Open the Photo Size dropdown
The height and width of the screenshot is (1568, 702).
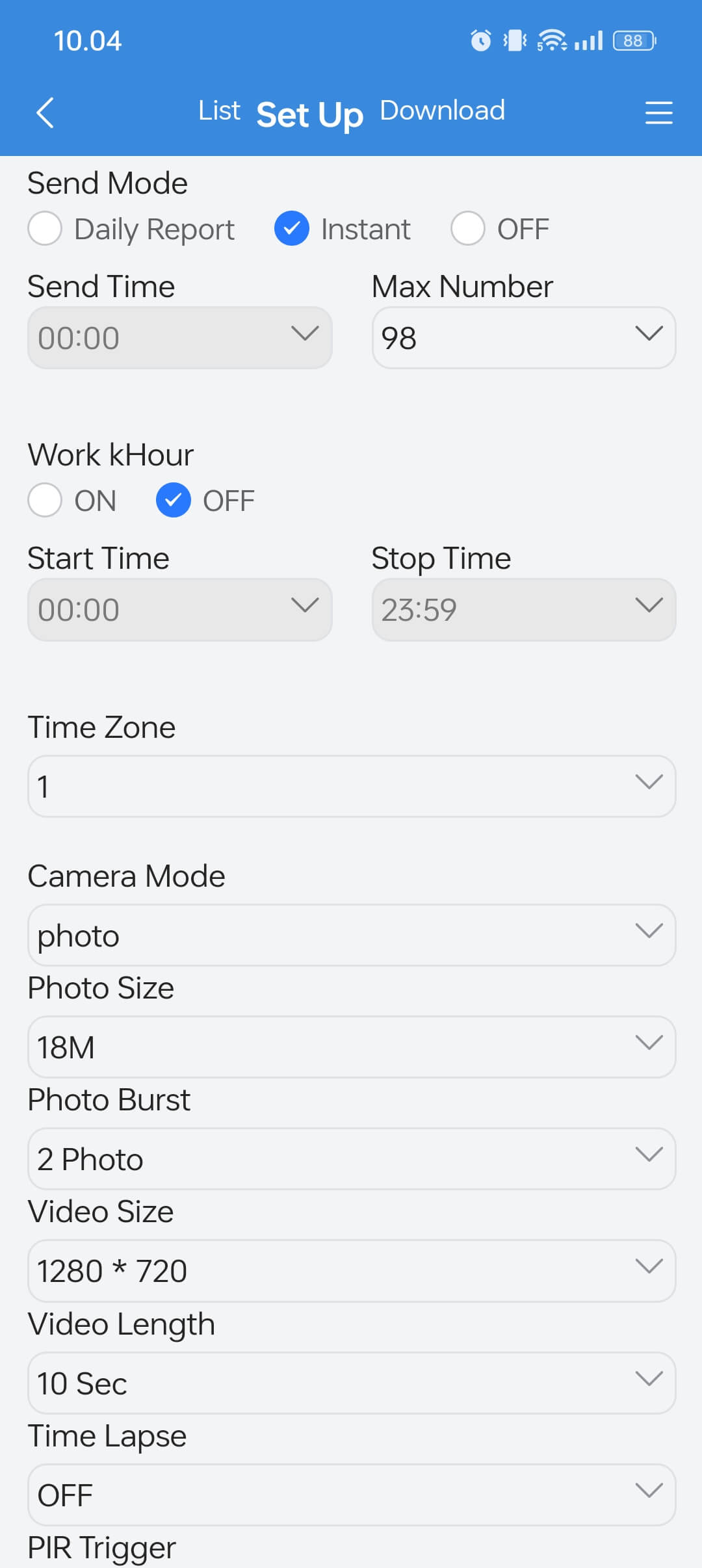click(x=351, y=1047)
